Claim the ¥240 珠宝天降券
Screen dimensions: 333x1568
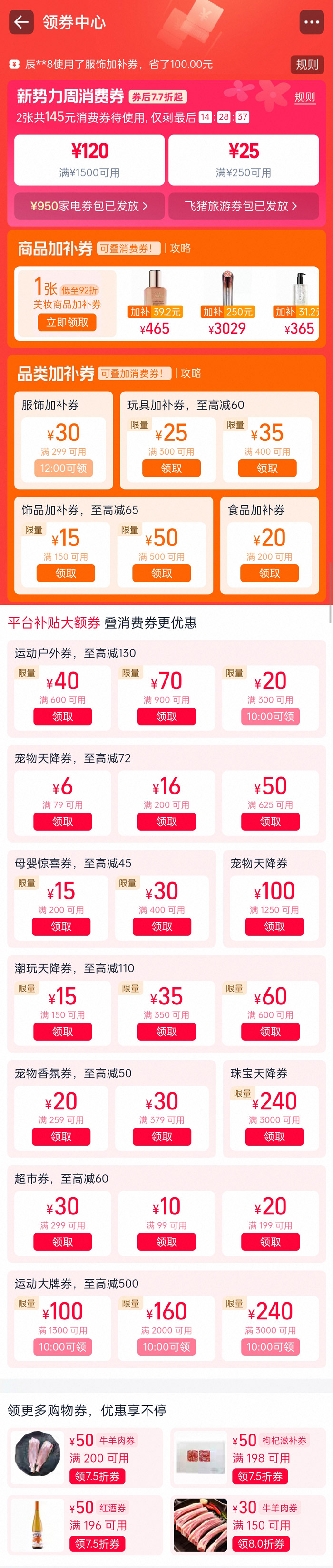(x=274, y=1137)
